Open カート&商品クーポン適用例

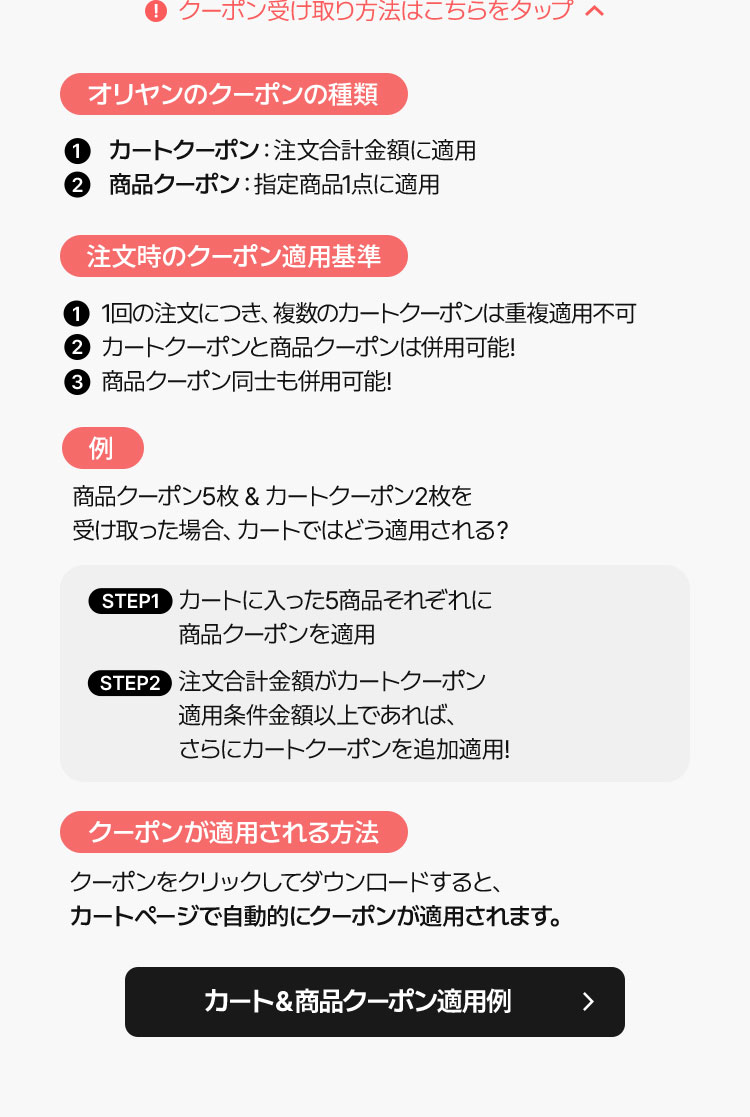pyautogui.click(x=375, y=1002)
